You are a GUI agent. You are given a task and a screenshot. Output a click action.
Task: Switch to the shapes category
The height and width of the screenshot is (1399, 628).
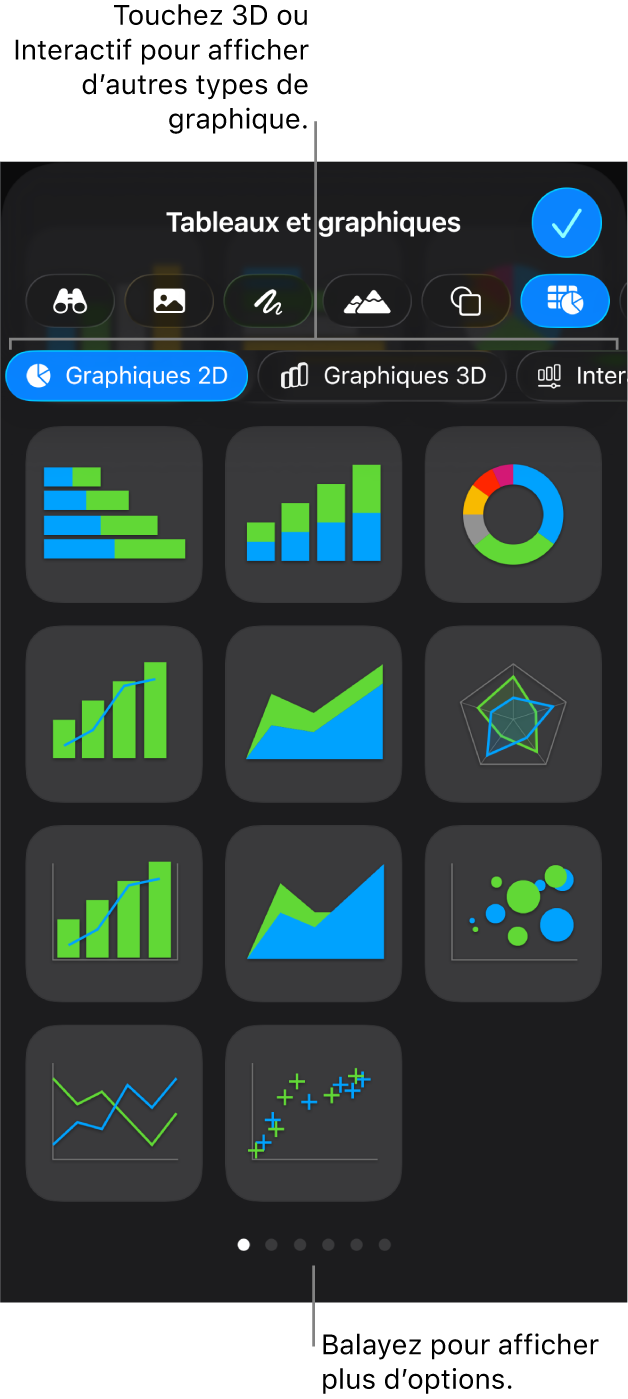point(466,300)
